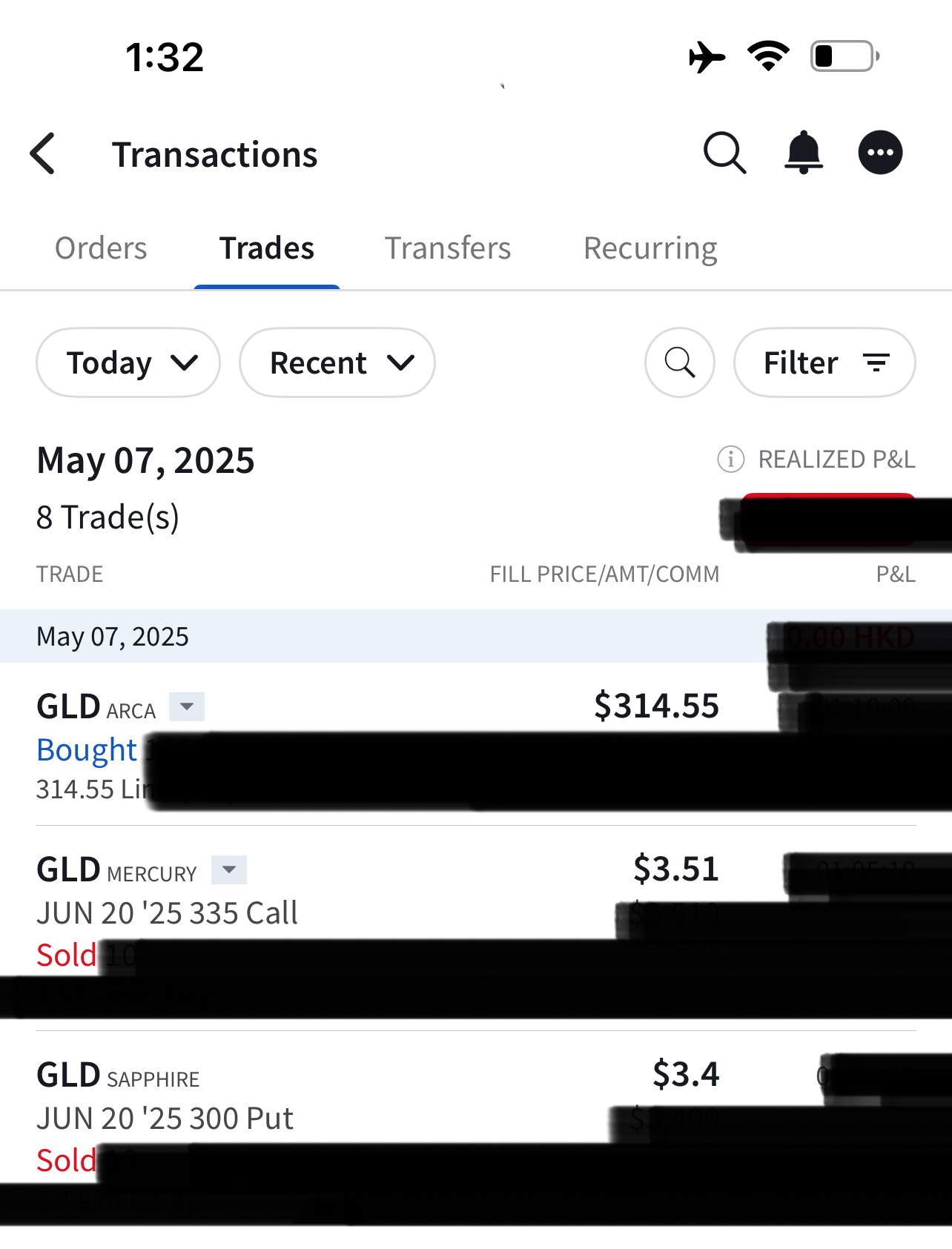
Task: Open the GLD JUN 20 '25 335 Call trade
Action: (168, 913)
